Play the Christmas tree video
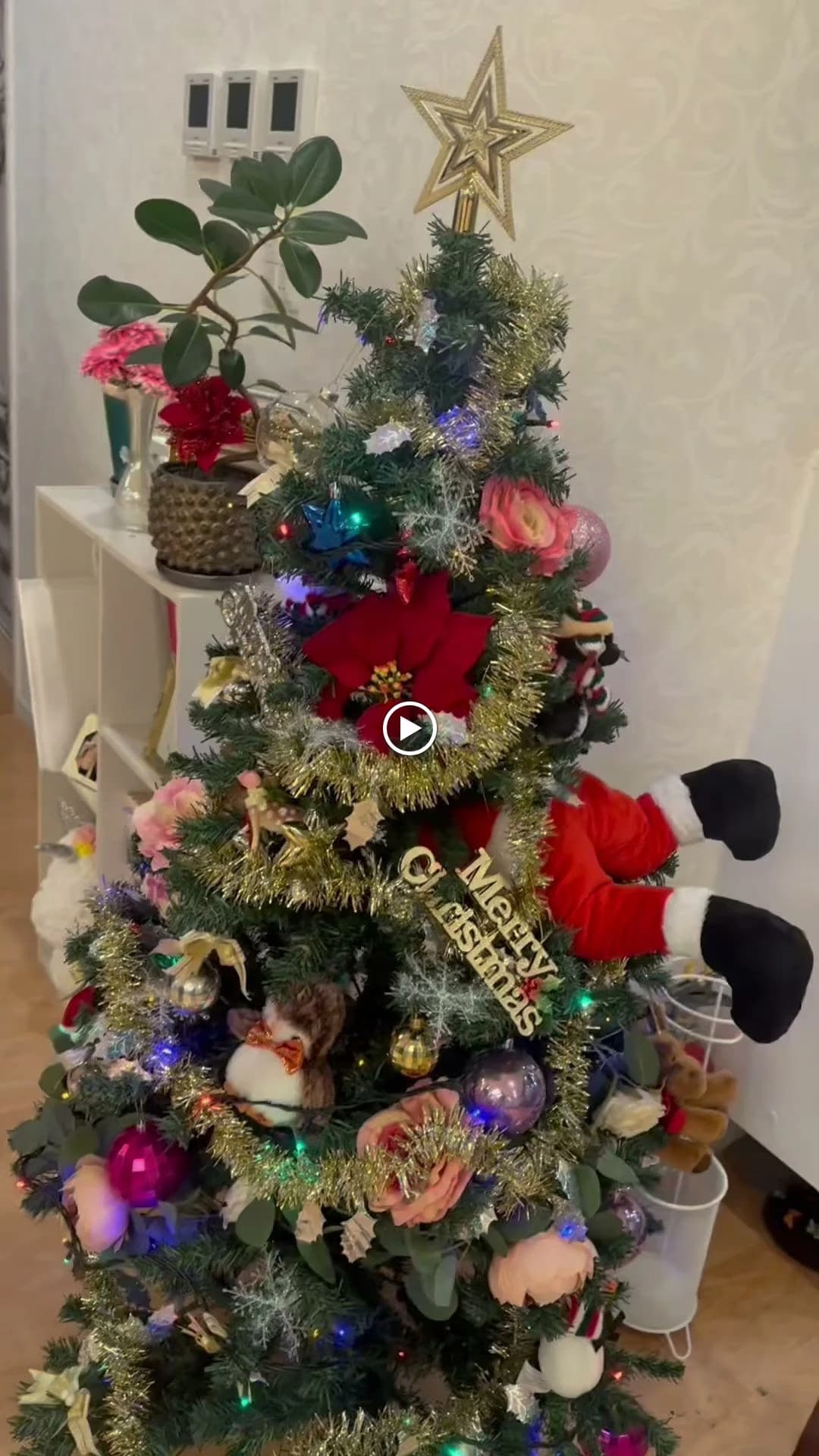Image resolution: width=819 pixels, height=1456 pixels. tap(409, 729)
